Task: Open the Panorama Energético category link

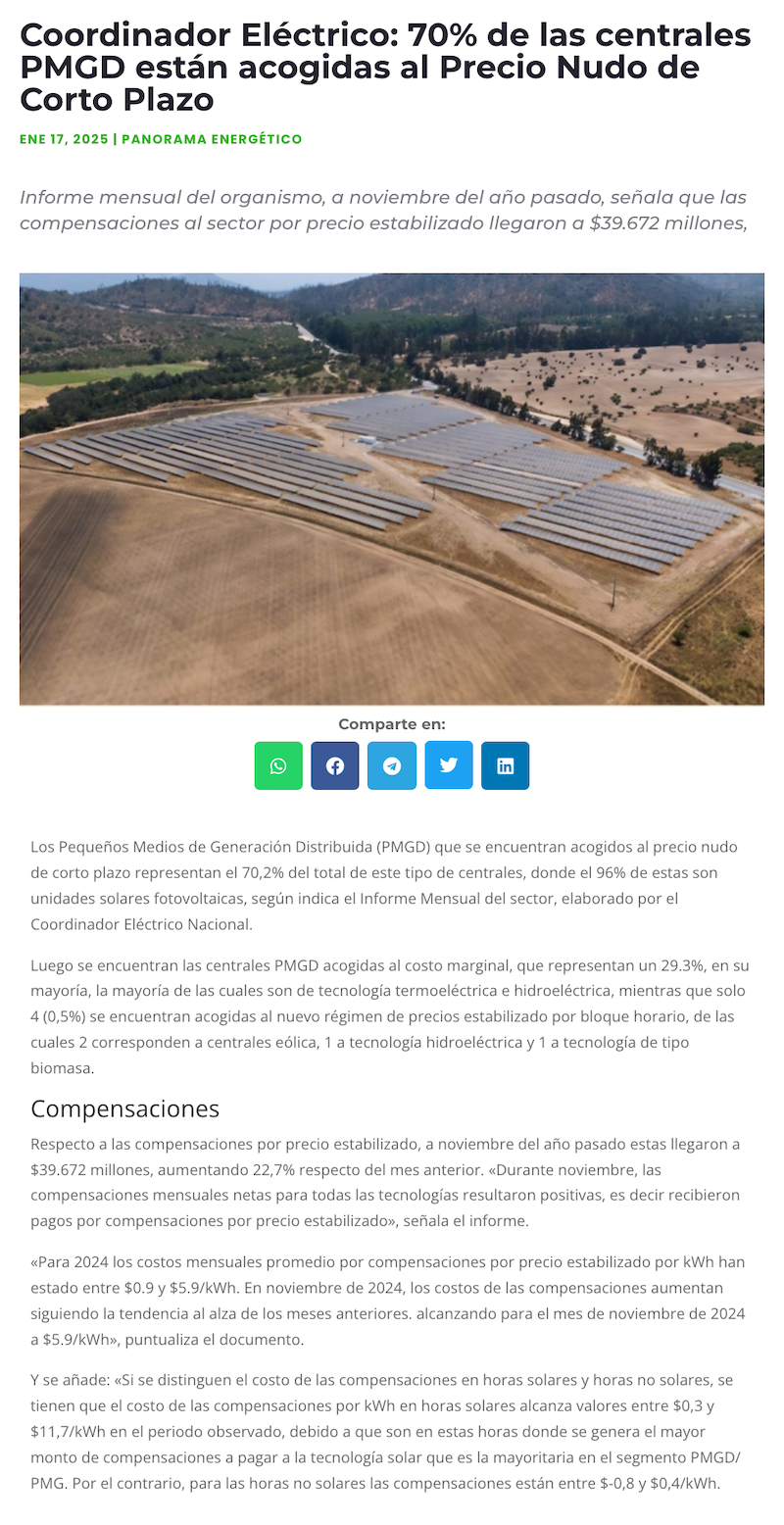Action: coord(212,139)
